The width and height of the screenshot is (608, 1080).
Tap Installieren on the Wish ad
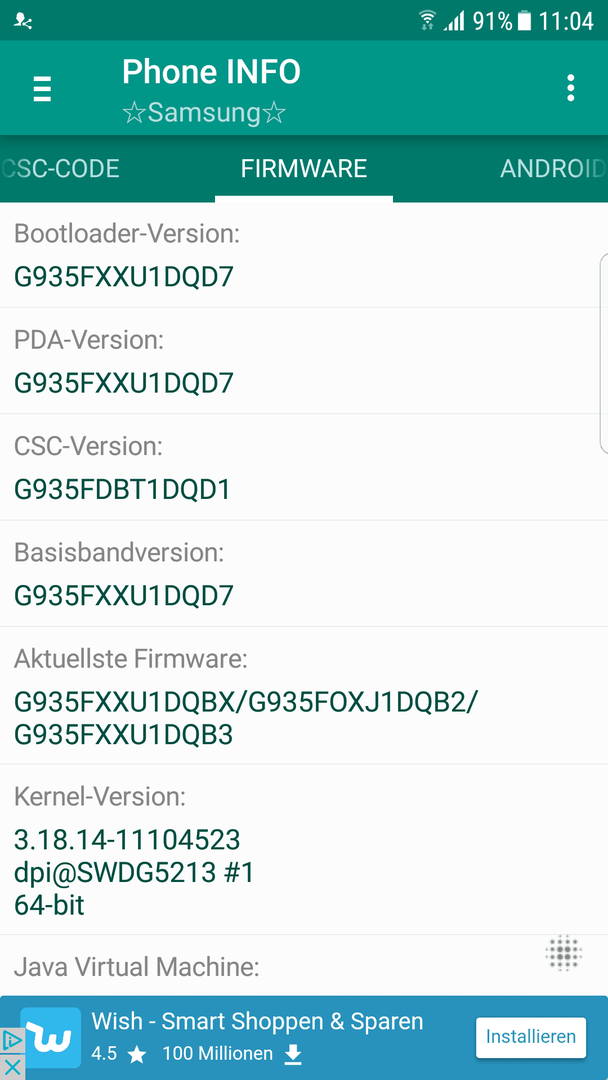[x=531, y=1037]
